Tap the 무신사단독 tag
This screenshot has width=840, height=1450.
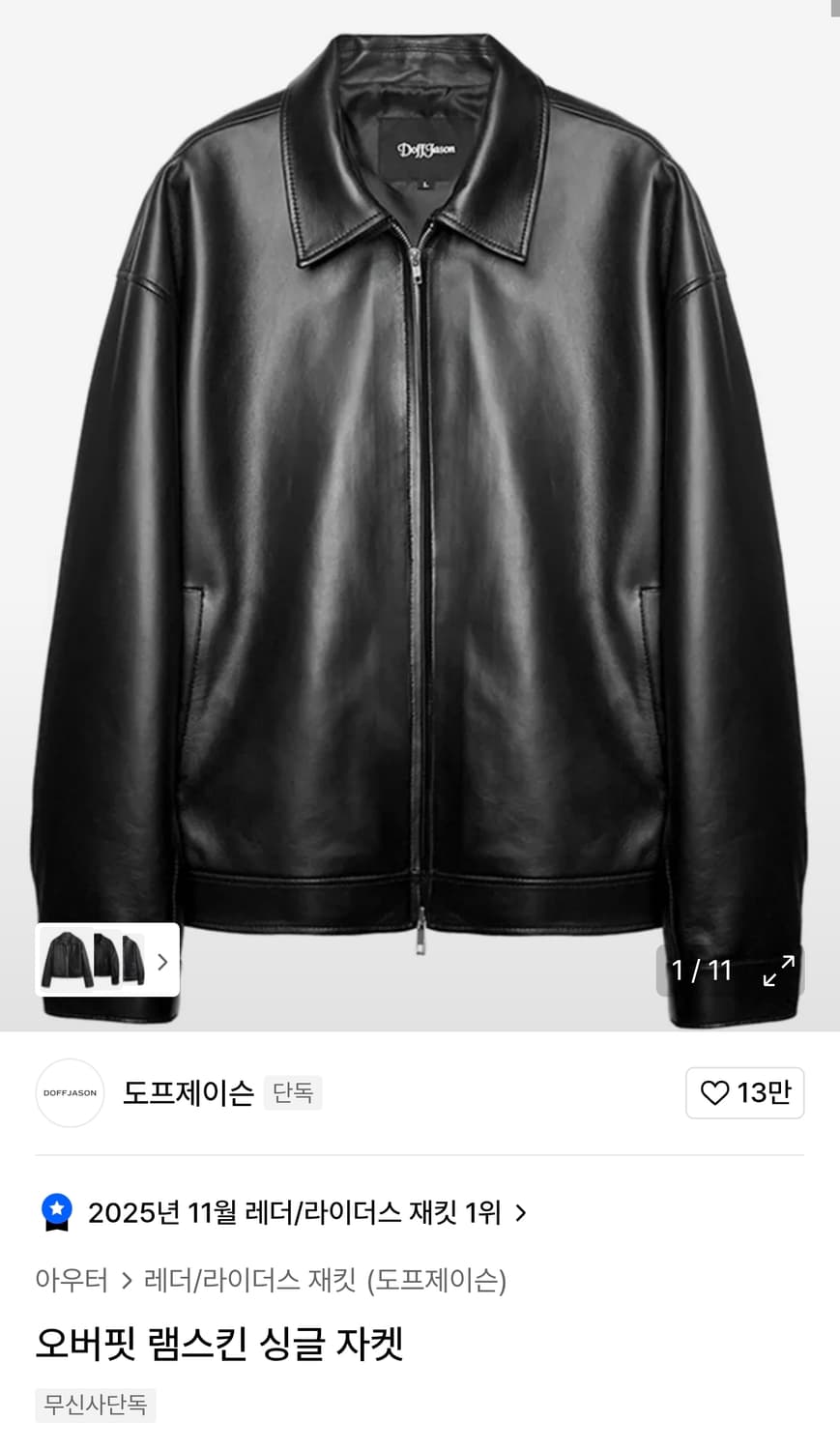(x=95, y=1405)
